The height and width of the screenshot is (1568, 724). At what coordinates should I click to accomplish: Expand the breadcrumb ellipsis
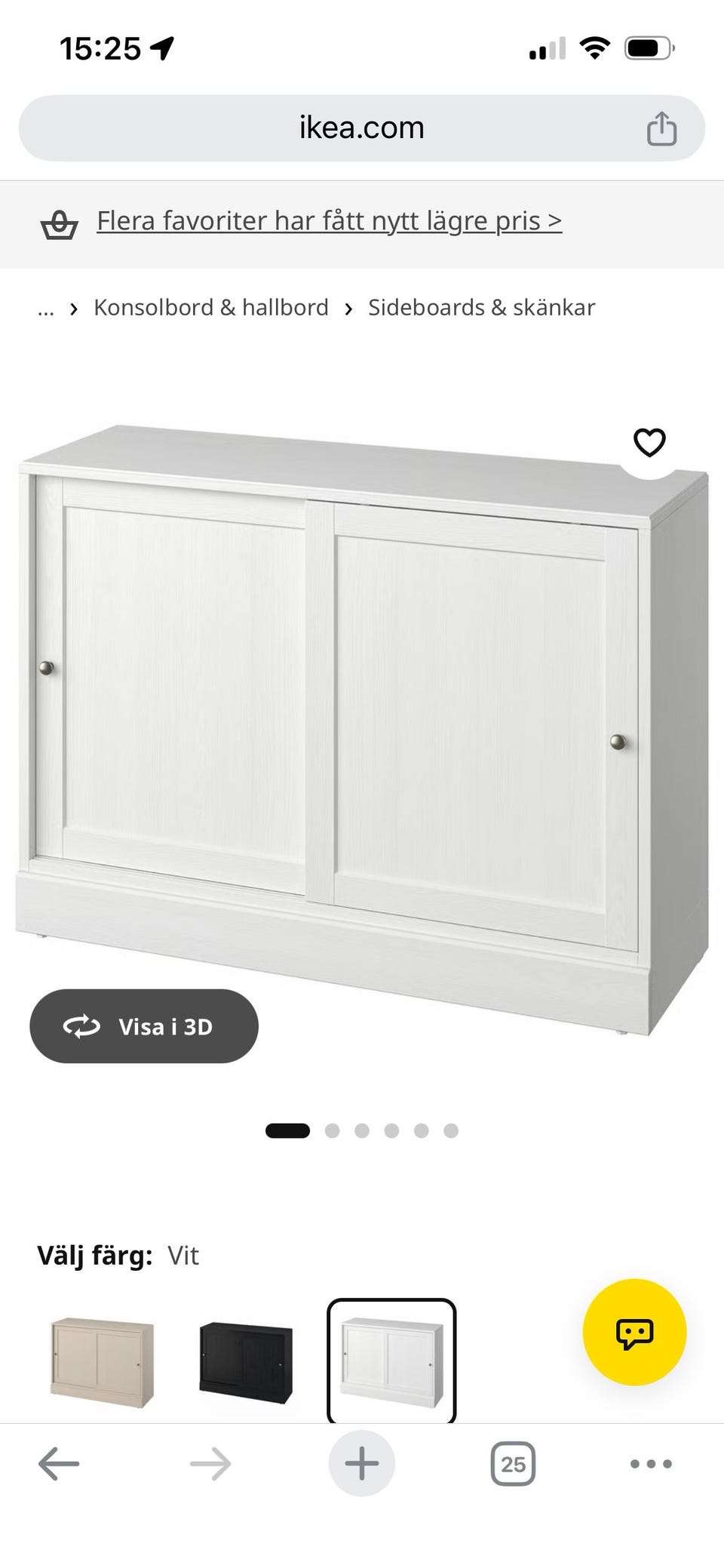(46, 308)
